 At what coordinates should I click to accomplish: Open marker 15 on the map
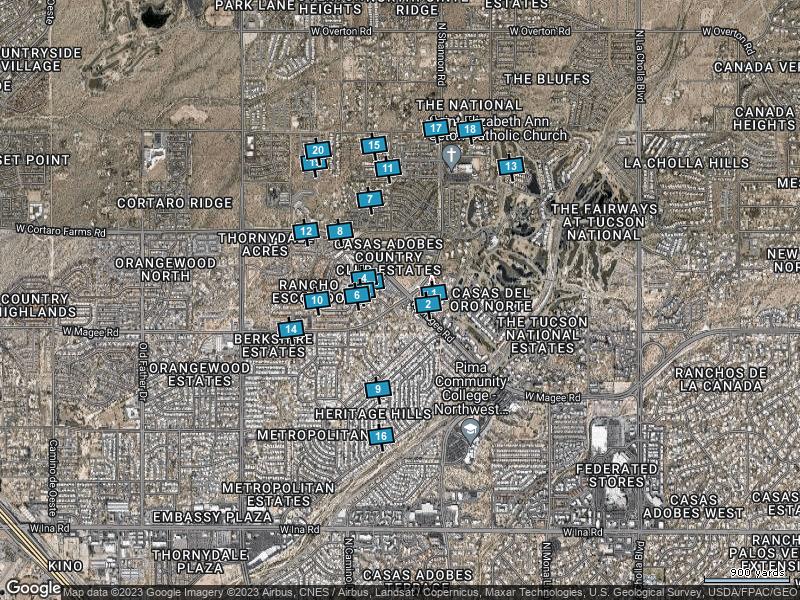point(374,145)
